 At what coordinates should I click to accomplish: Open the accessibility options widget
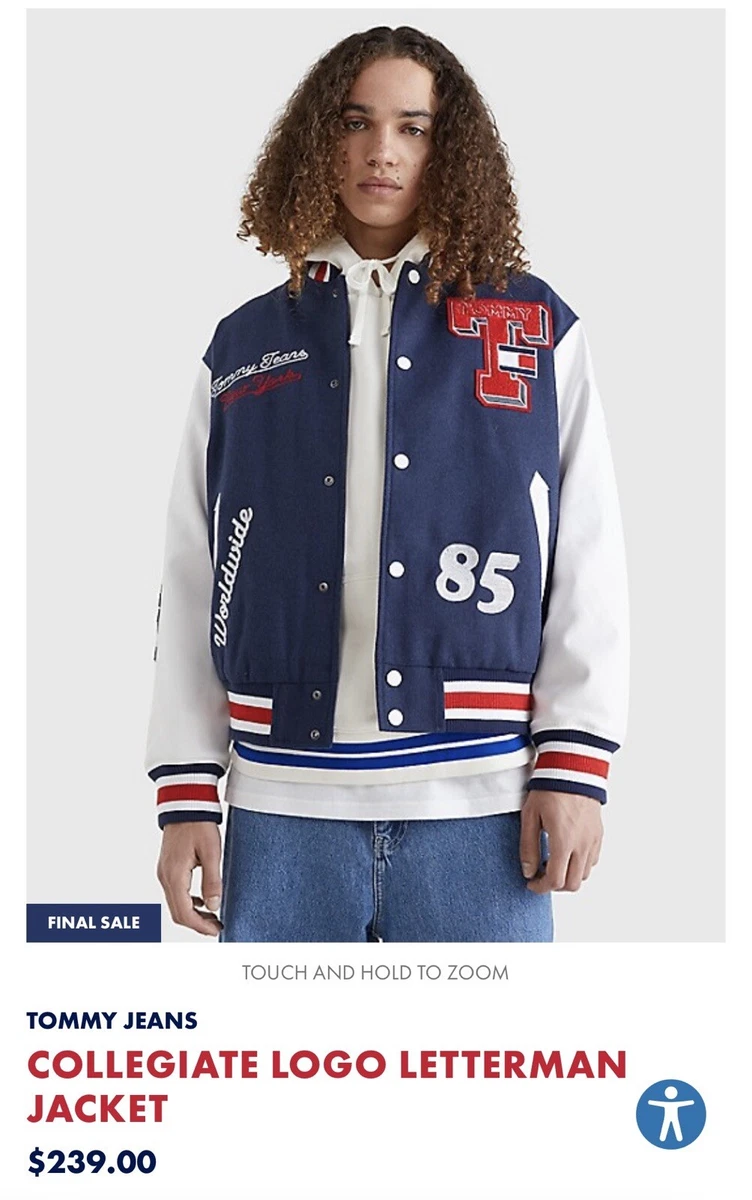pos(670,1114)
